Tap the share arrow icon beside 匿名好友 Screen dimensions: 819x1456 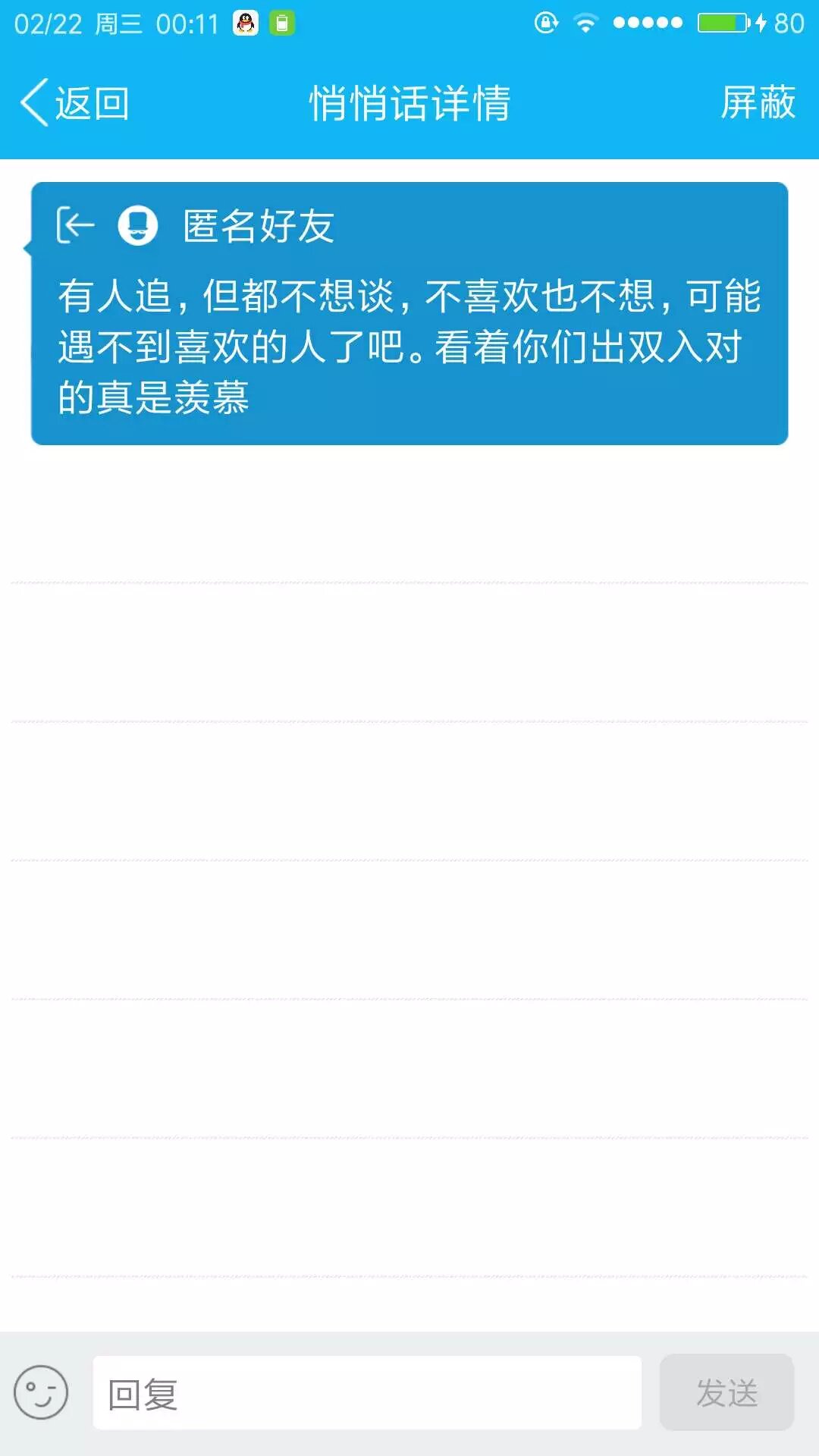(75, 225)
